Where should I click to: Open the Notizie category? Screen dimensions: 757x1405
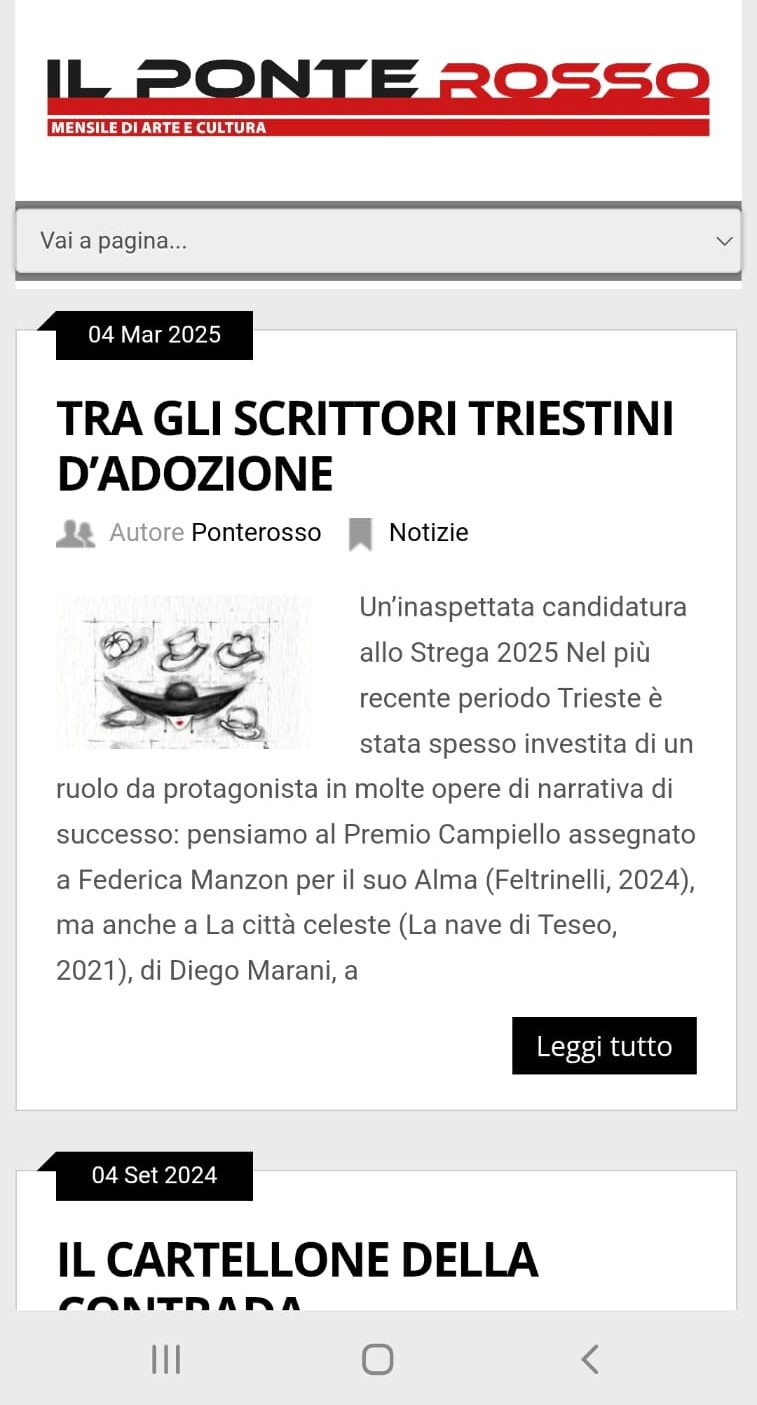click(x=428, y=533)
